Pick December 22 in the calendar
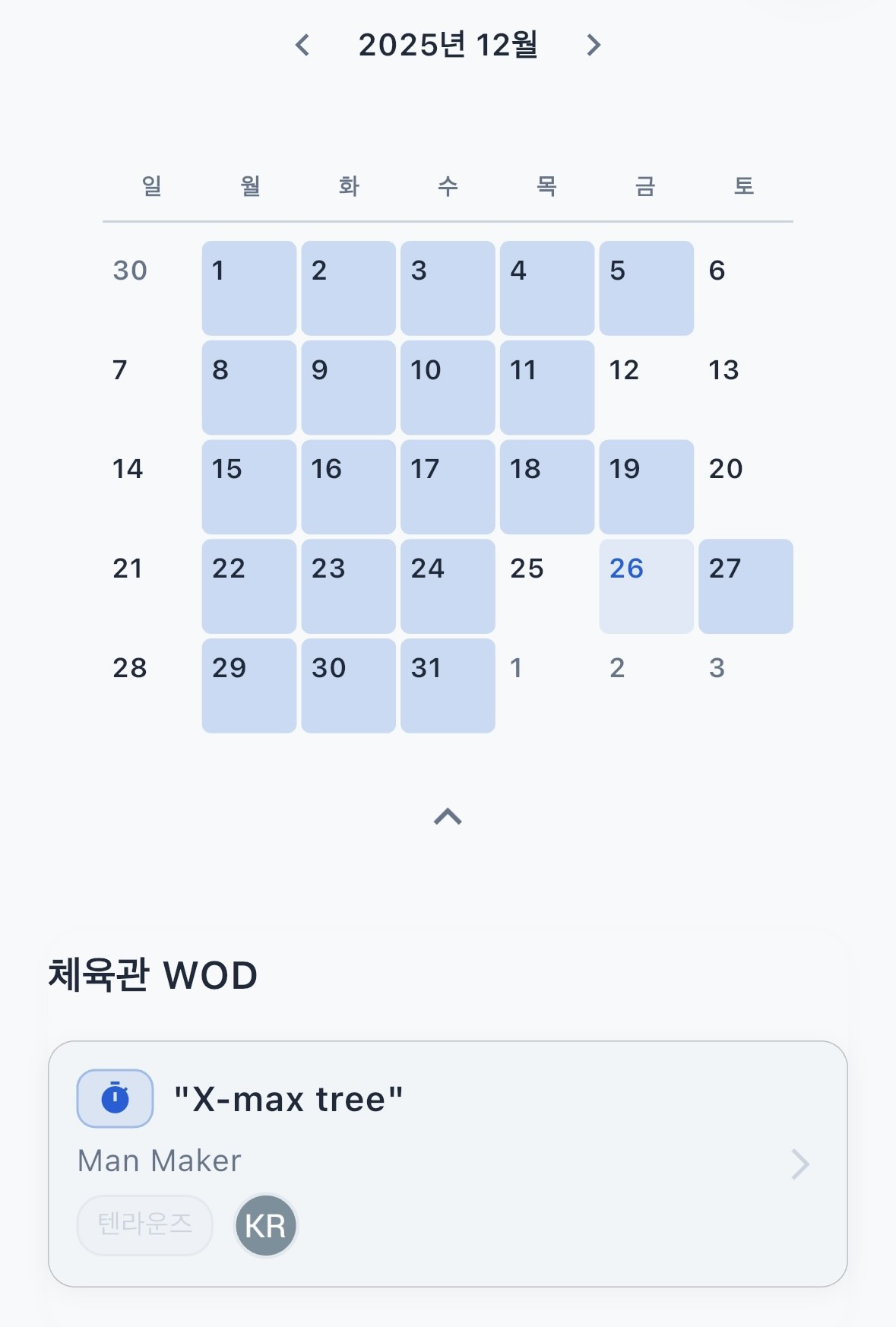Image resolution: width=896 pixels, height=1327 pixels. point(249,586)
